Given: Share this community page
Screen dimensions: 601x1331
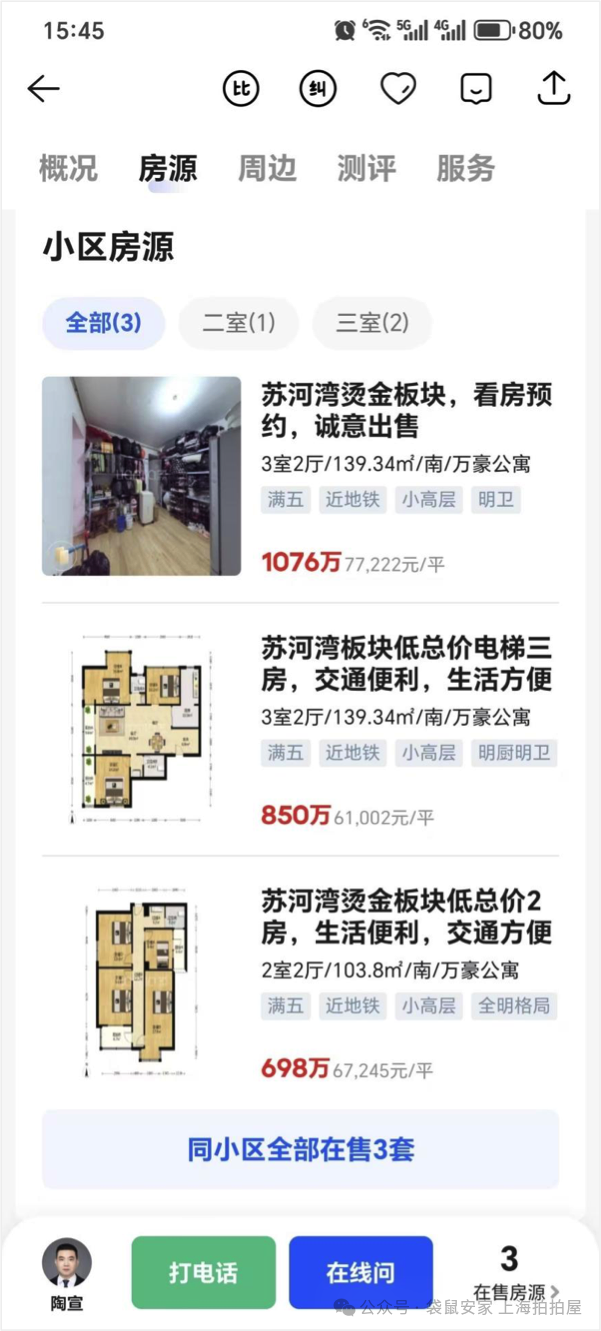Looking at the screenshot, I should [x=553, y=88].
